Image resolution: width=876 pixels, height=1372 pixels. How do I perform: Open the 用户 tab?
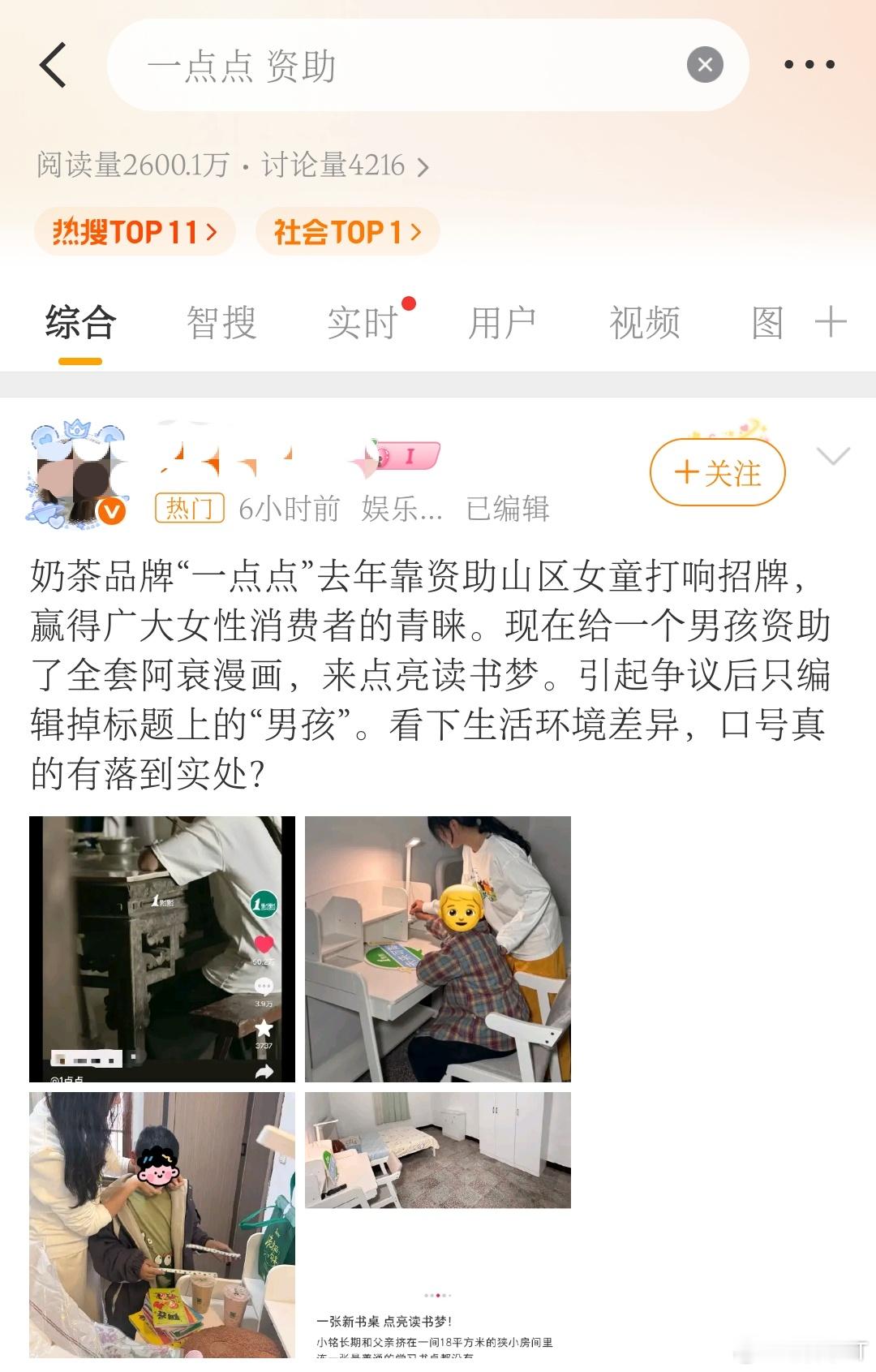tap(503, 323)
